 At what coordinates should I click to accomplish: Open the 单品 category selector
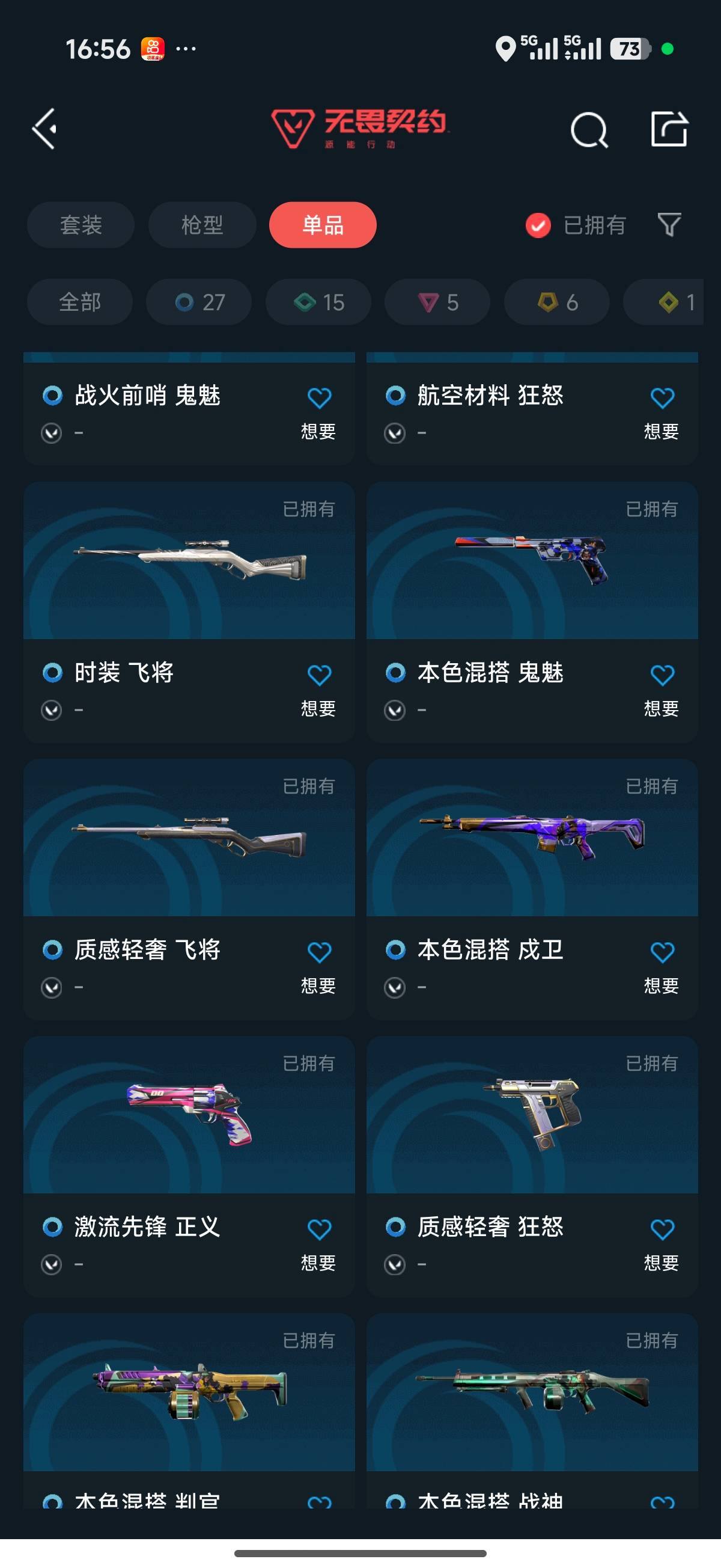(x=323, y=225)
